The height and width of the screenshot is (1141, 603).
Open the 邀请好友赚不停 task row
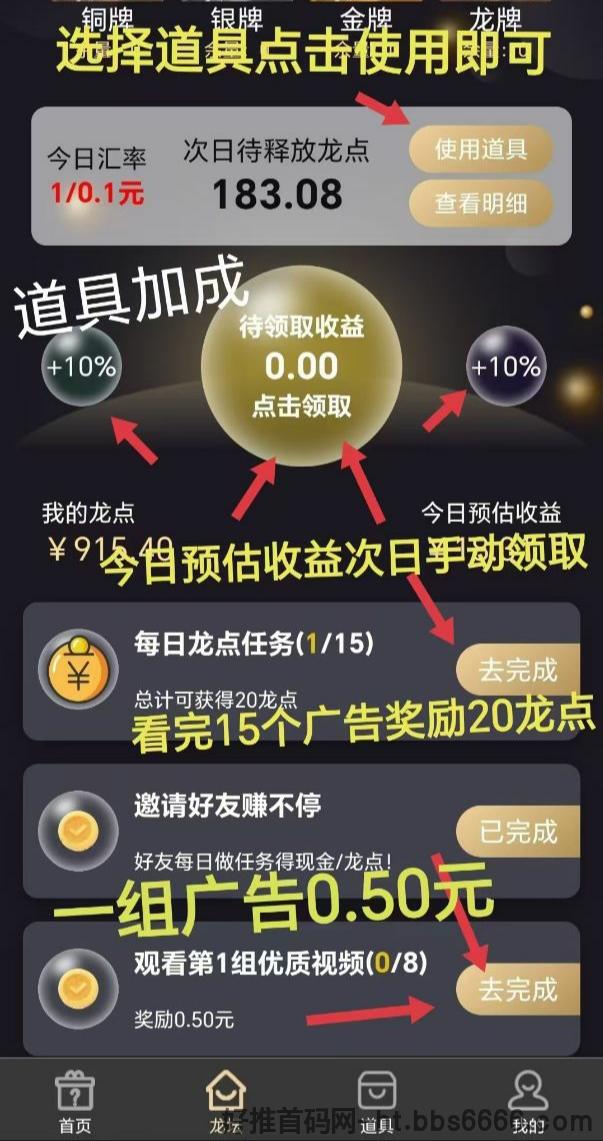pos(301,830)
